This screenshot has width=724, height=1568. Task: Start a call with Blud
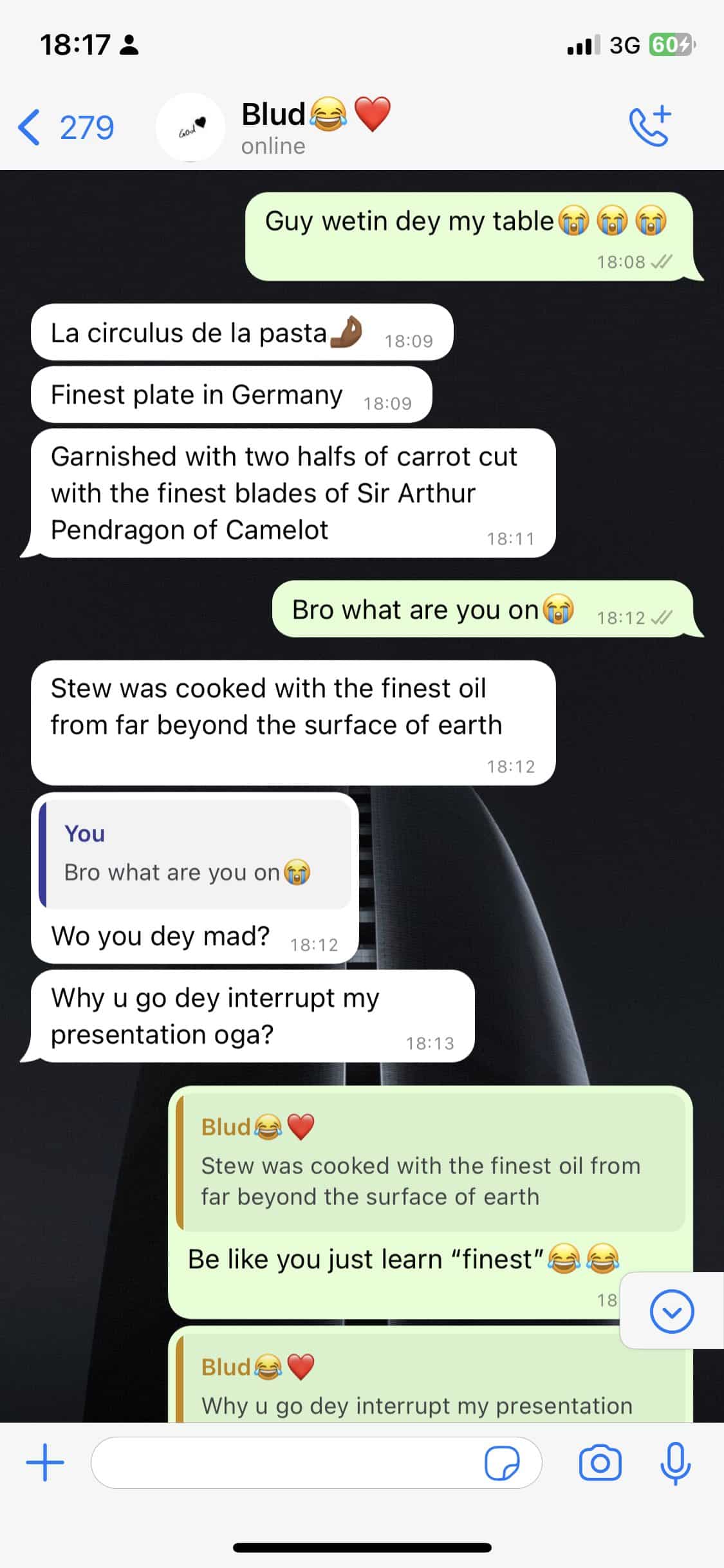click(650, 126)
